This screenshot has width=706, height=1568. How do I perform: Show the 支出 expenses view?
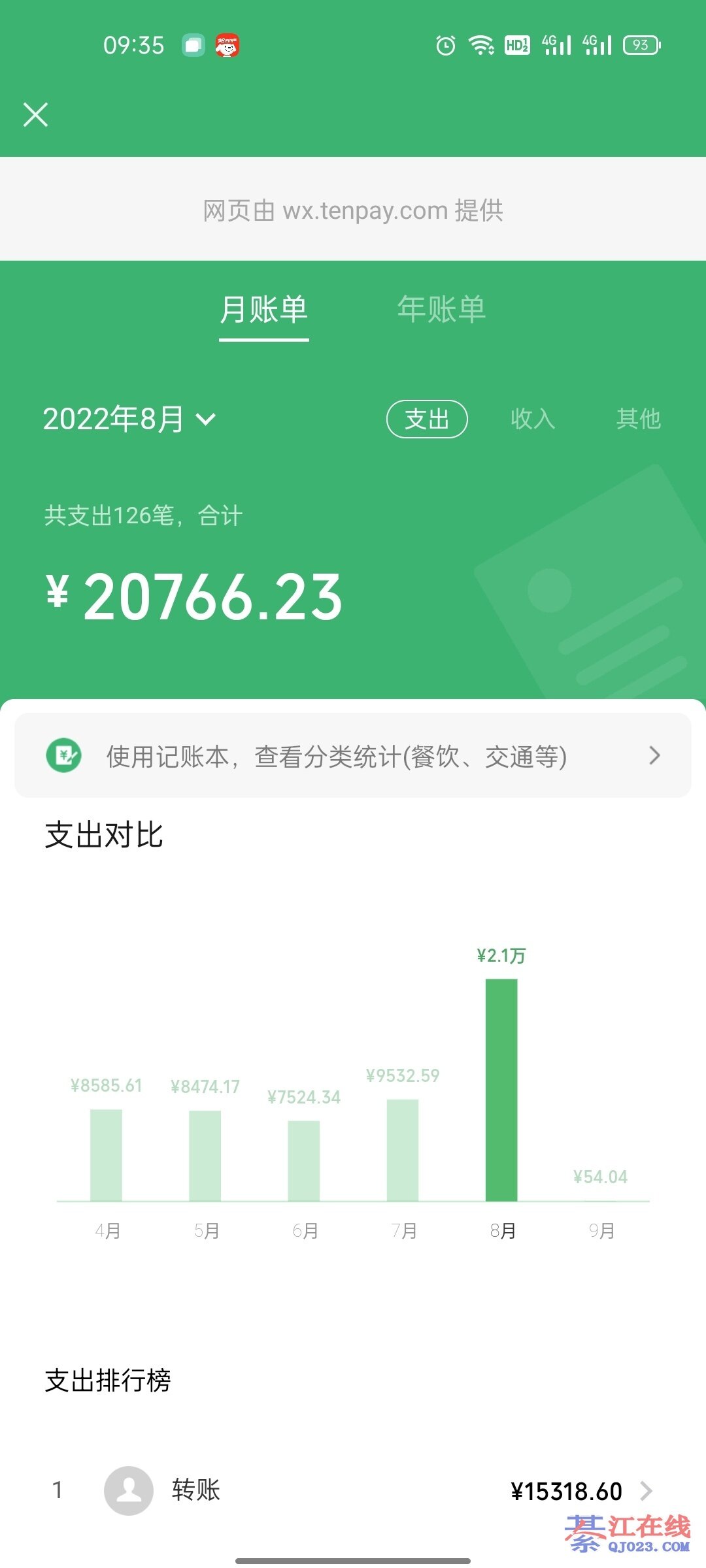427,419
